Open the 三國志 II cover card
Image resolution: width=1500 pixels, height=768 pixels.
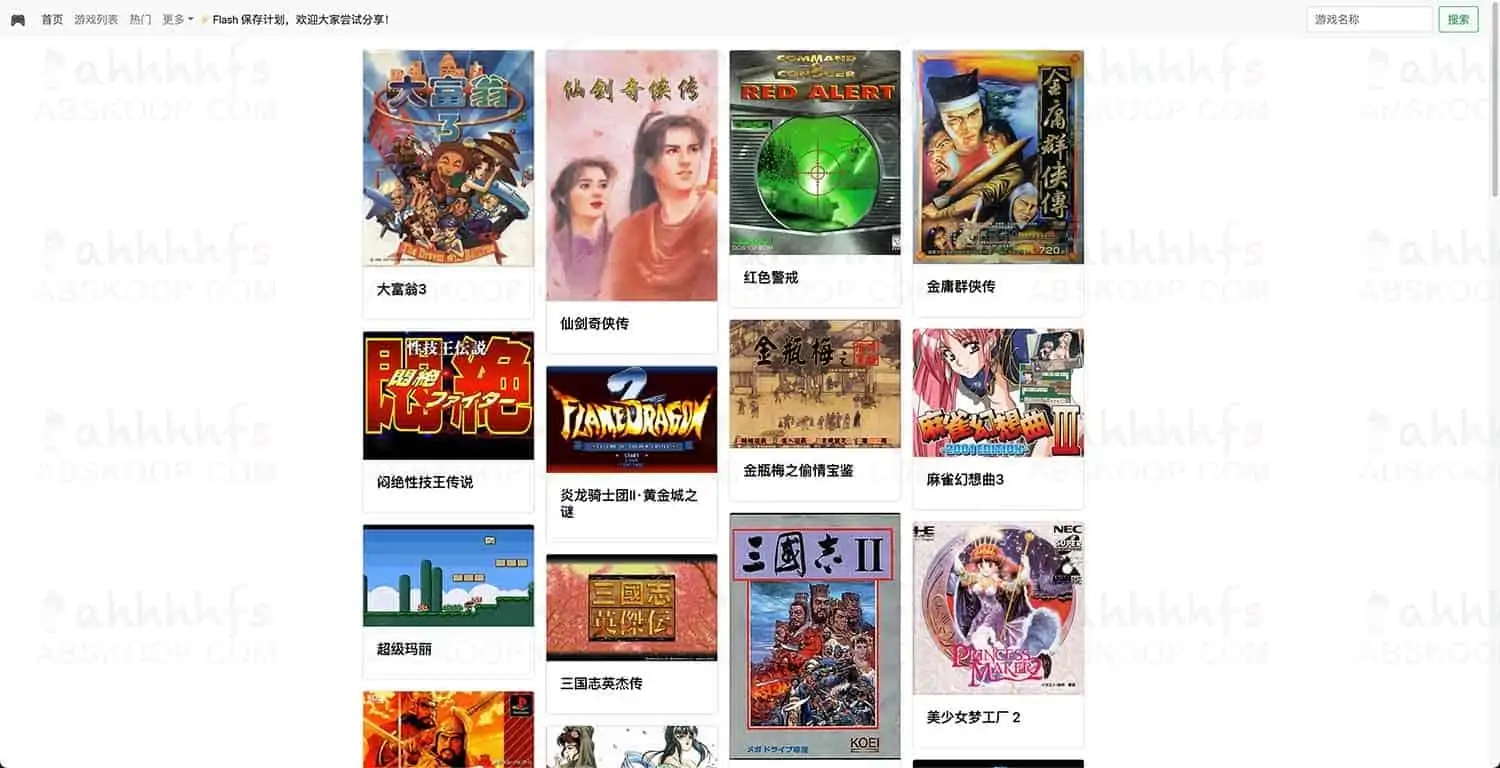814,636
